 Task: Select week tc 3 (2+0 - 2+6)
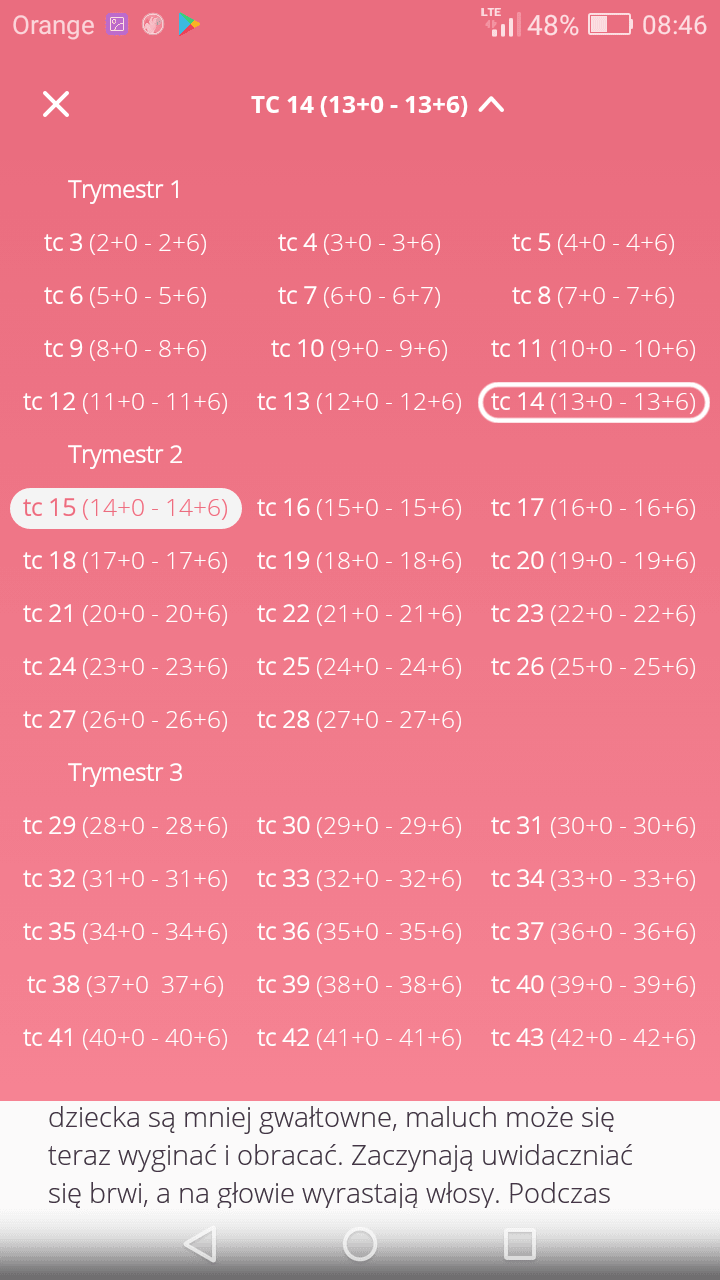[x=125, y=243]
